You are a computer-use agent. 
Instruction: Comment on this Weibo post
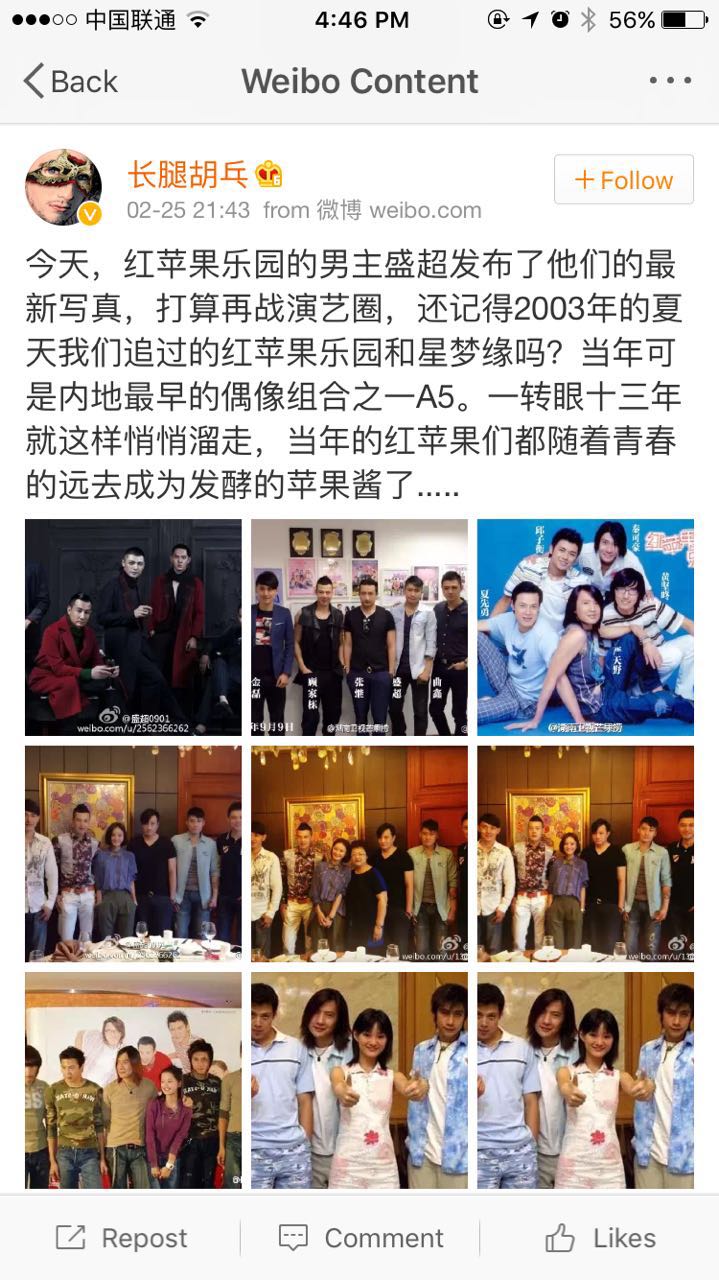click(360, 1238)
